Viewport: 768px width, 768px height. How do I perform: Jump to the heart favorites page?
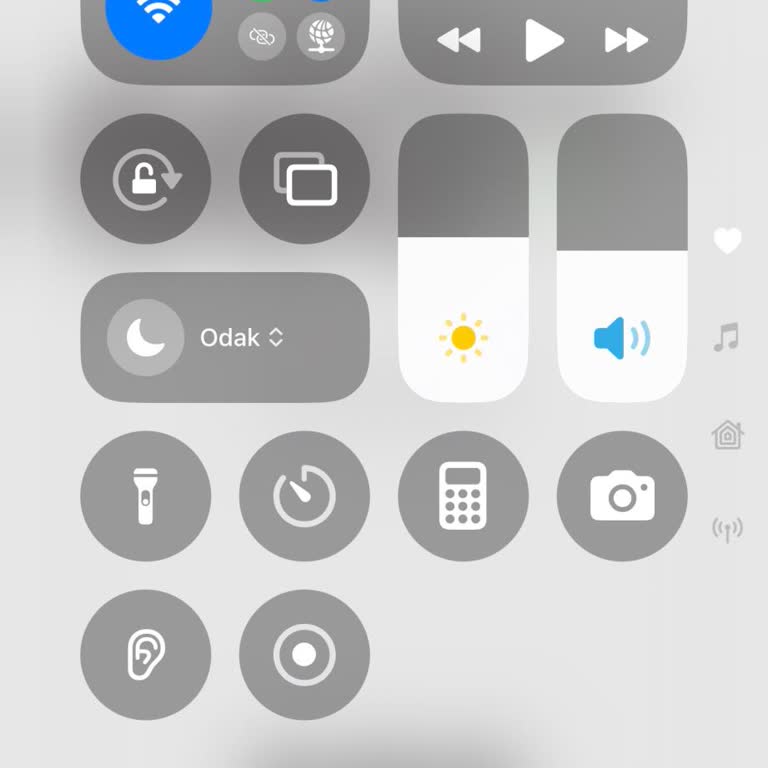coord(727,241)
